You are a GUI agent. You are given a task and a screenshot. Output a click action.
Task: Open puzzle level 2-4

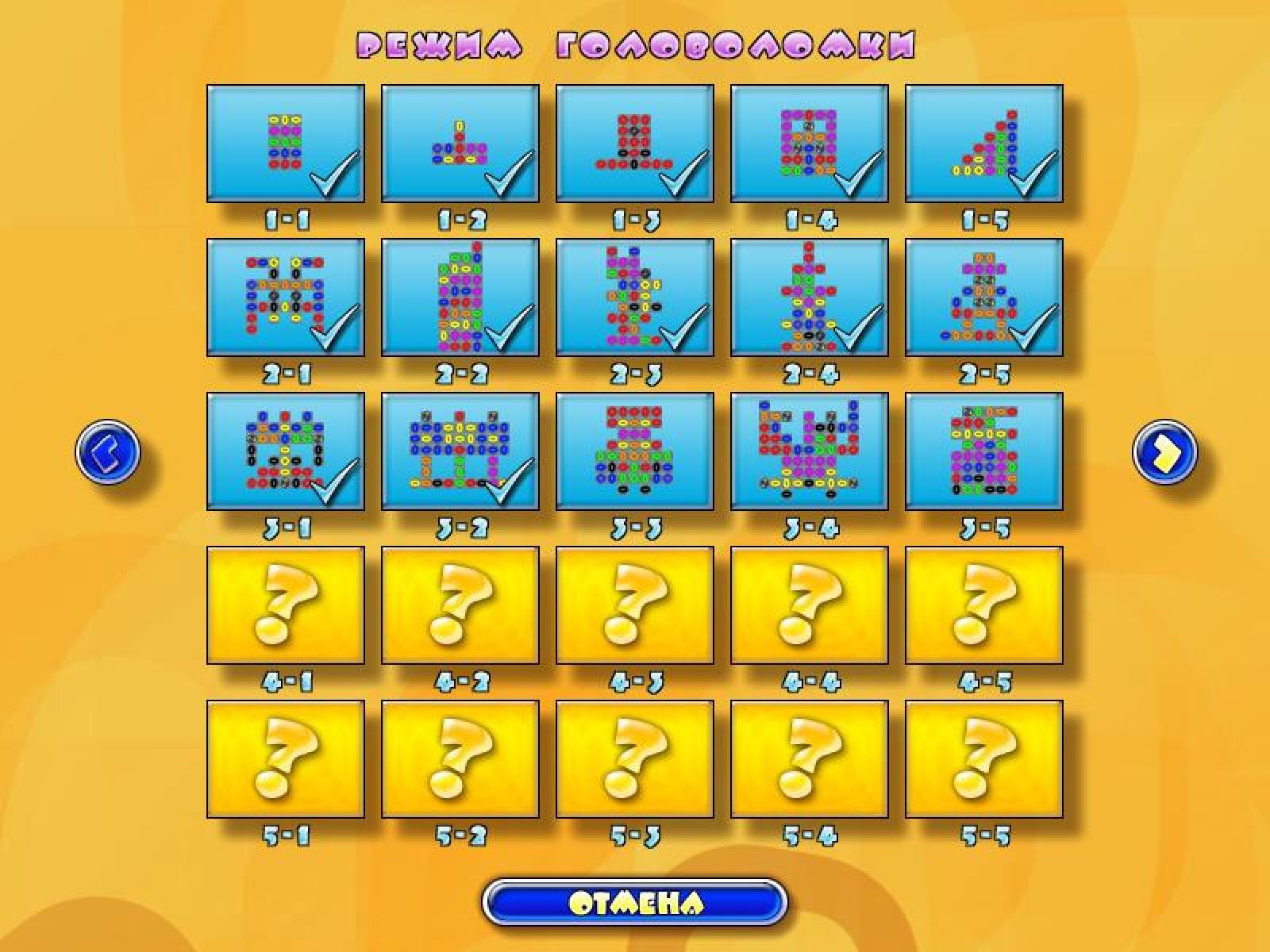[810, 297]
